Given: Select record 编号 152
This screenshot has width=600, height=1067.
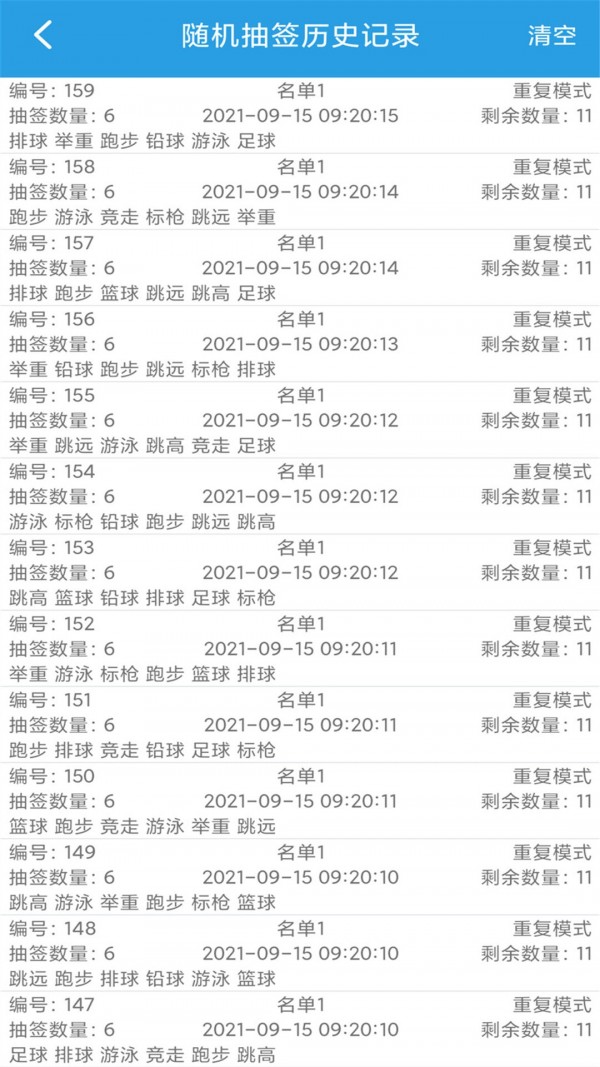Looking at the screenshot, I should 300,648.
